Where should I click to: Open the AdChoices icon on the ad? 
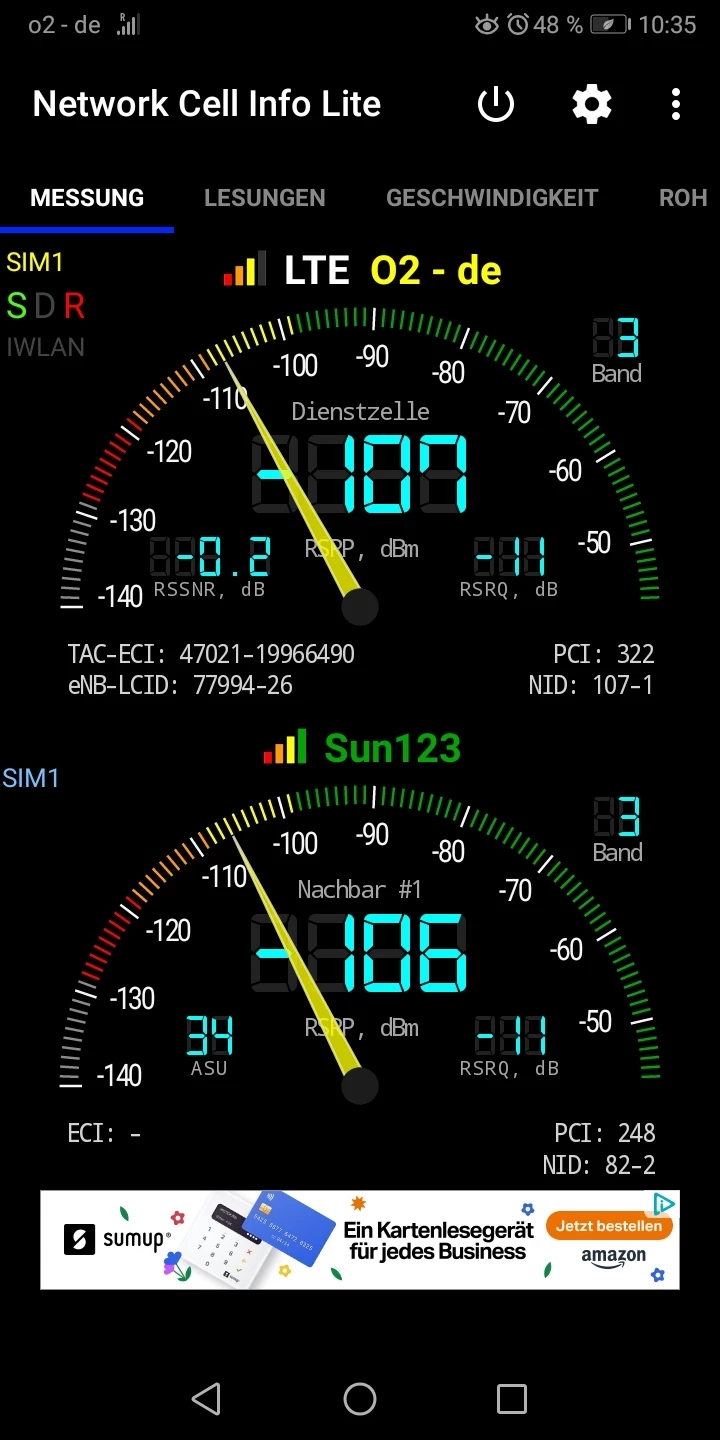[x=664, y=1203]
